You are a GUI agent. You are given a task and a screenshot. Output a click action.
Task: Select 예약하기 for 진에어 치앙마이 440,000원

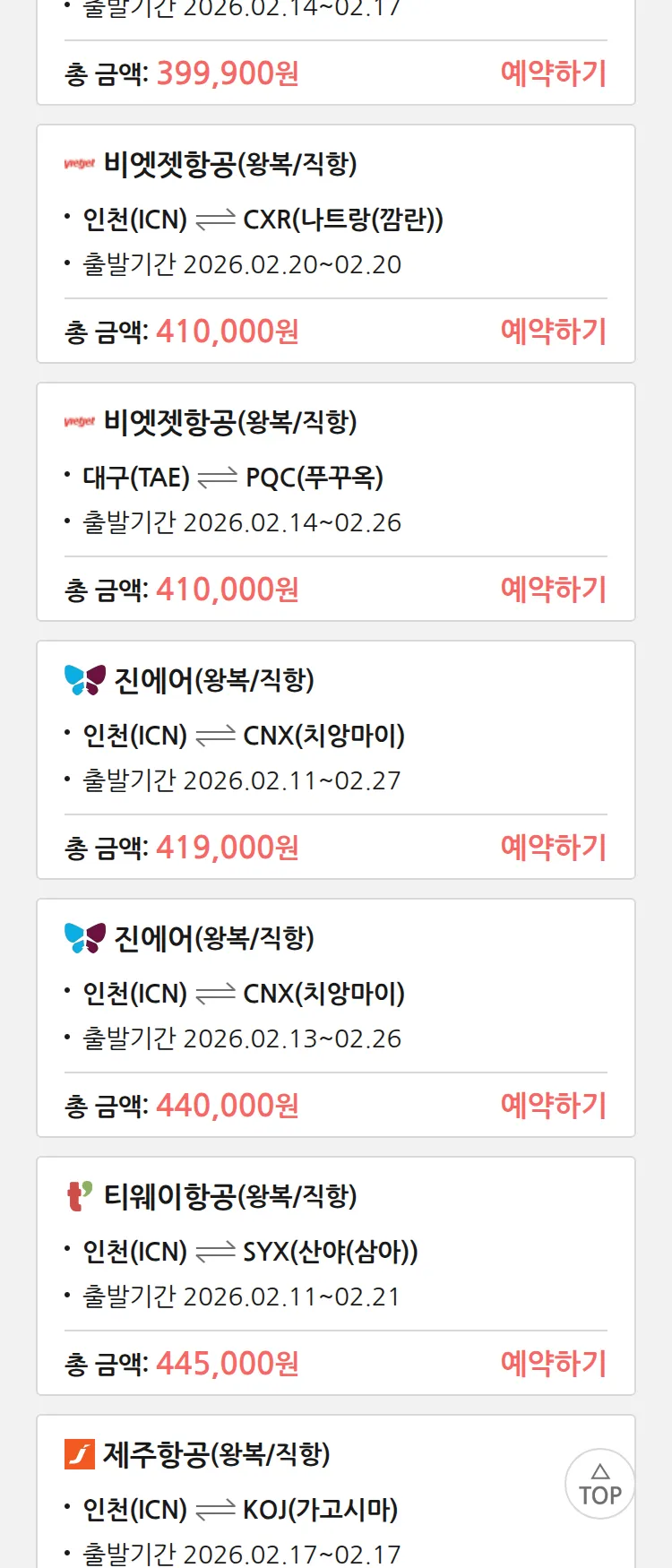click(553, 1106)
